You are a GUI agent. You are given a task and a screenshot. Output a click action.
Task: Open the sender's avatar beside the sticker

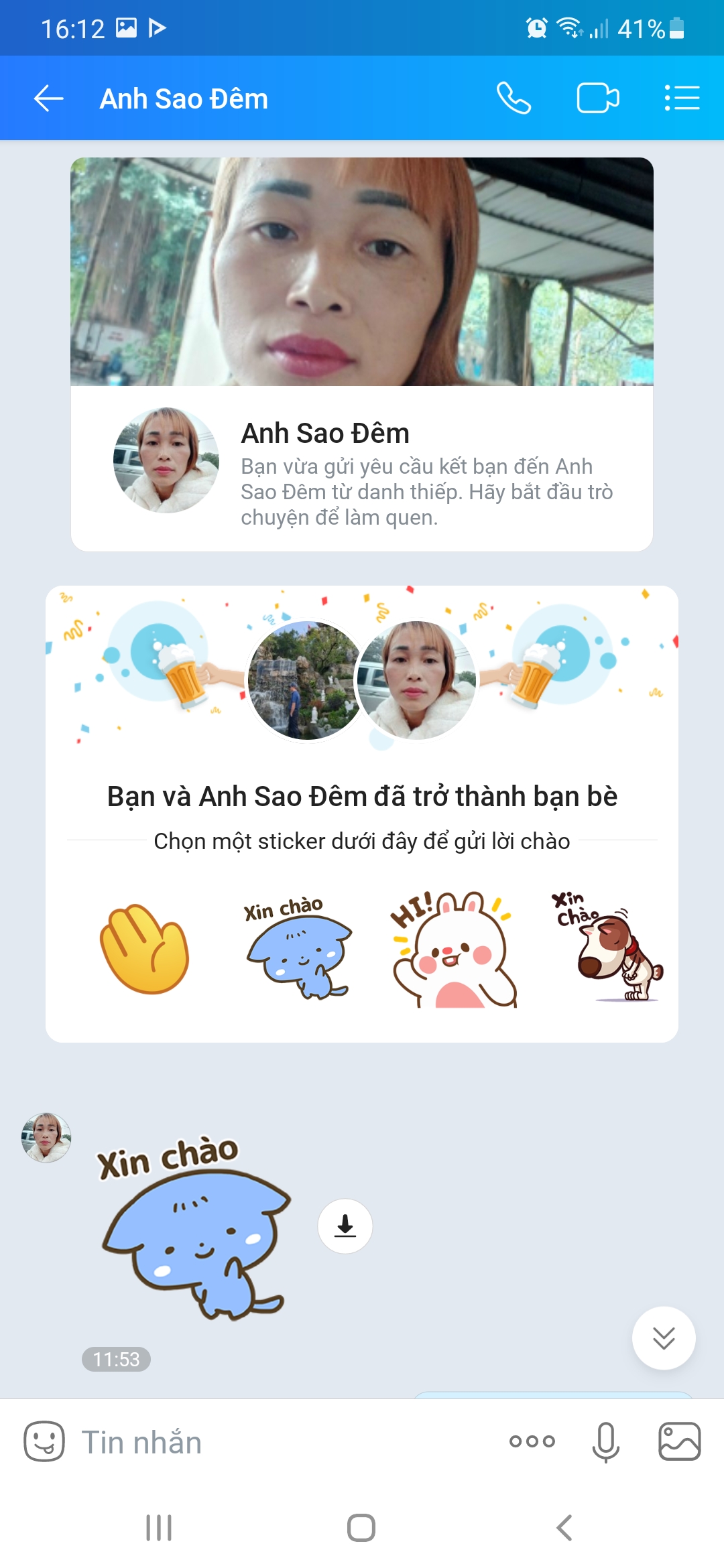coord(46,1138)
